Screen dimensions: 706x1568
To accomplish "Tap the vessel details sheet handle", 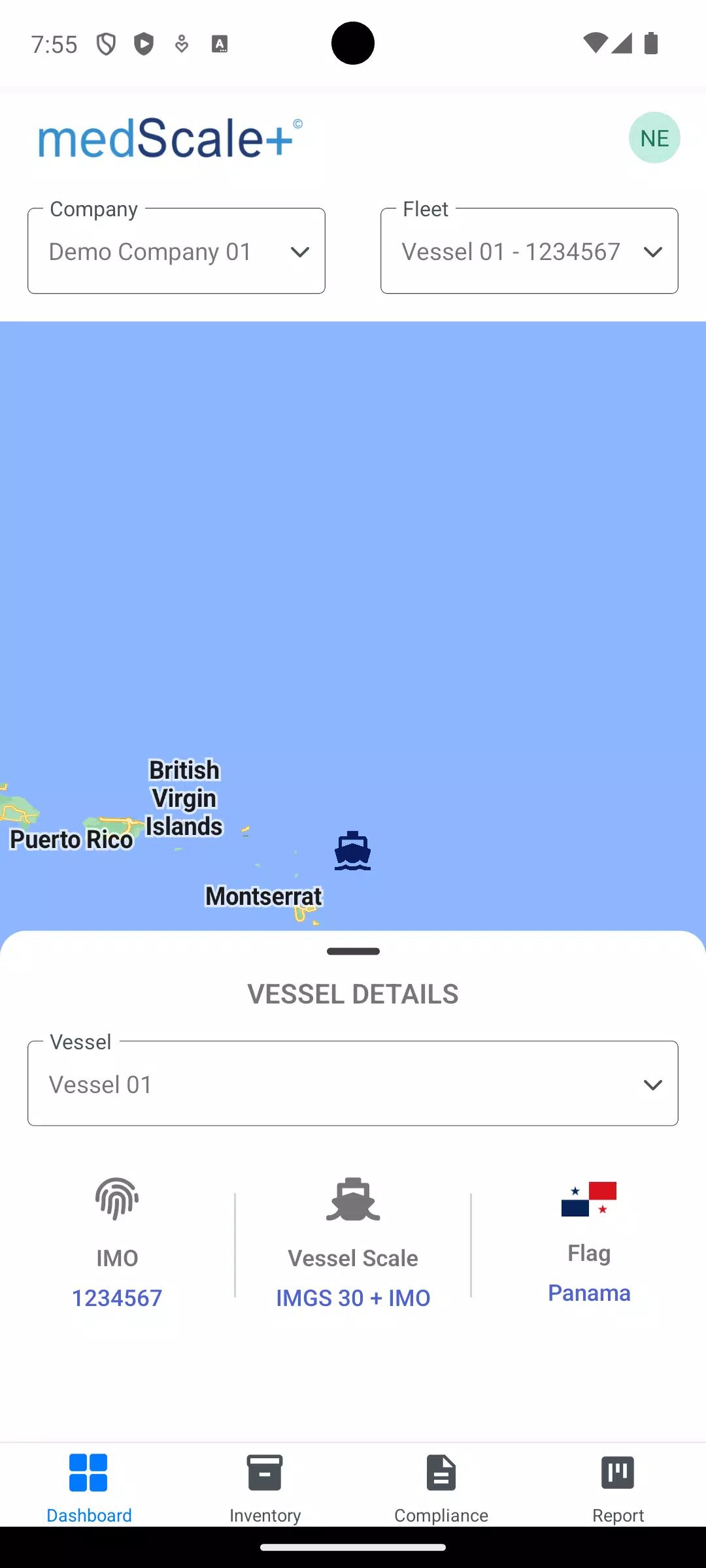I will [353, 951].
